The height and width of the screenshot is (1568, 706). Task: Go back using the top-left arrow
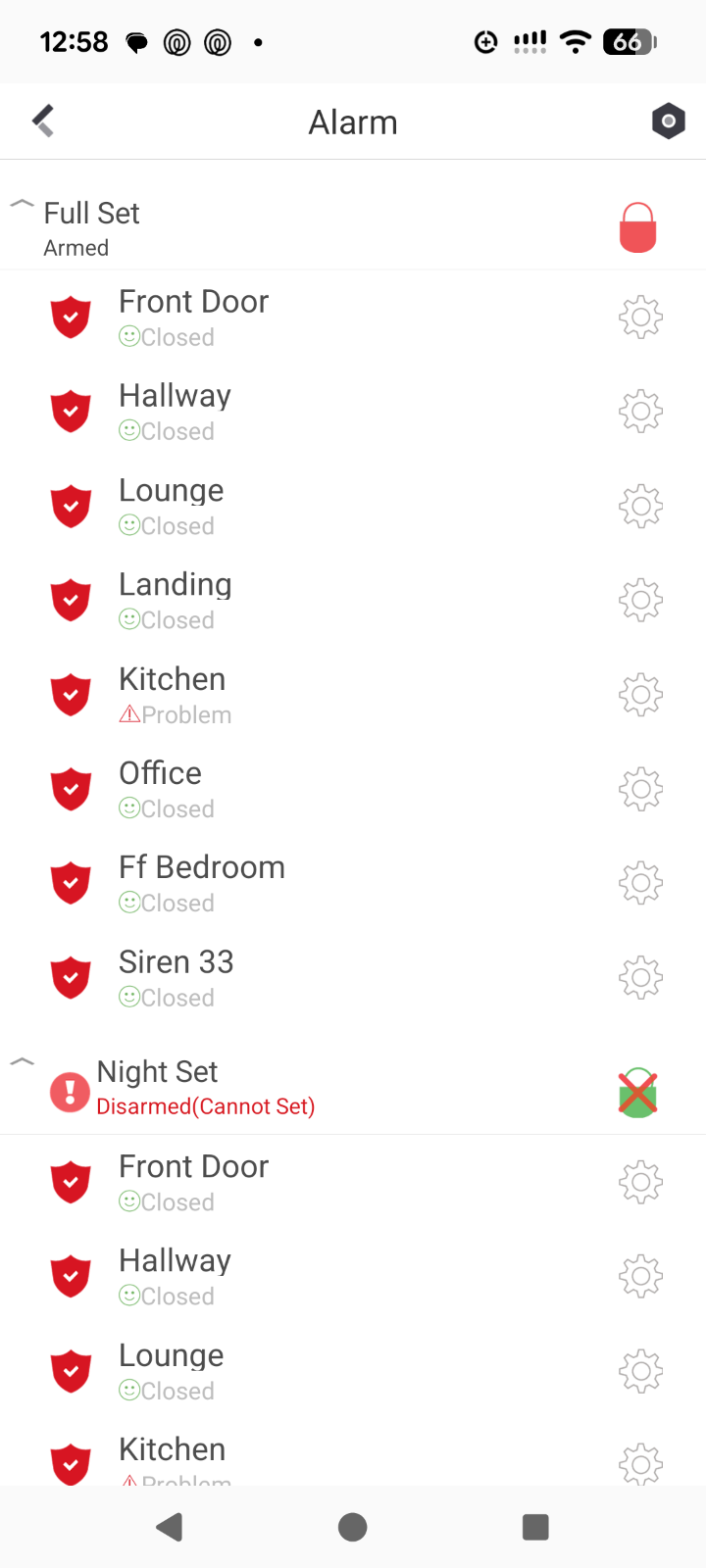pos(43,122)
